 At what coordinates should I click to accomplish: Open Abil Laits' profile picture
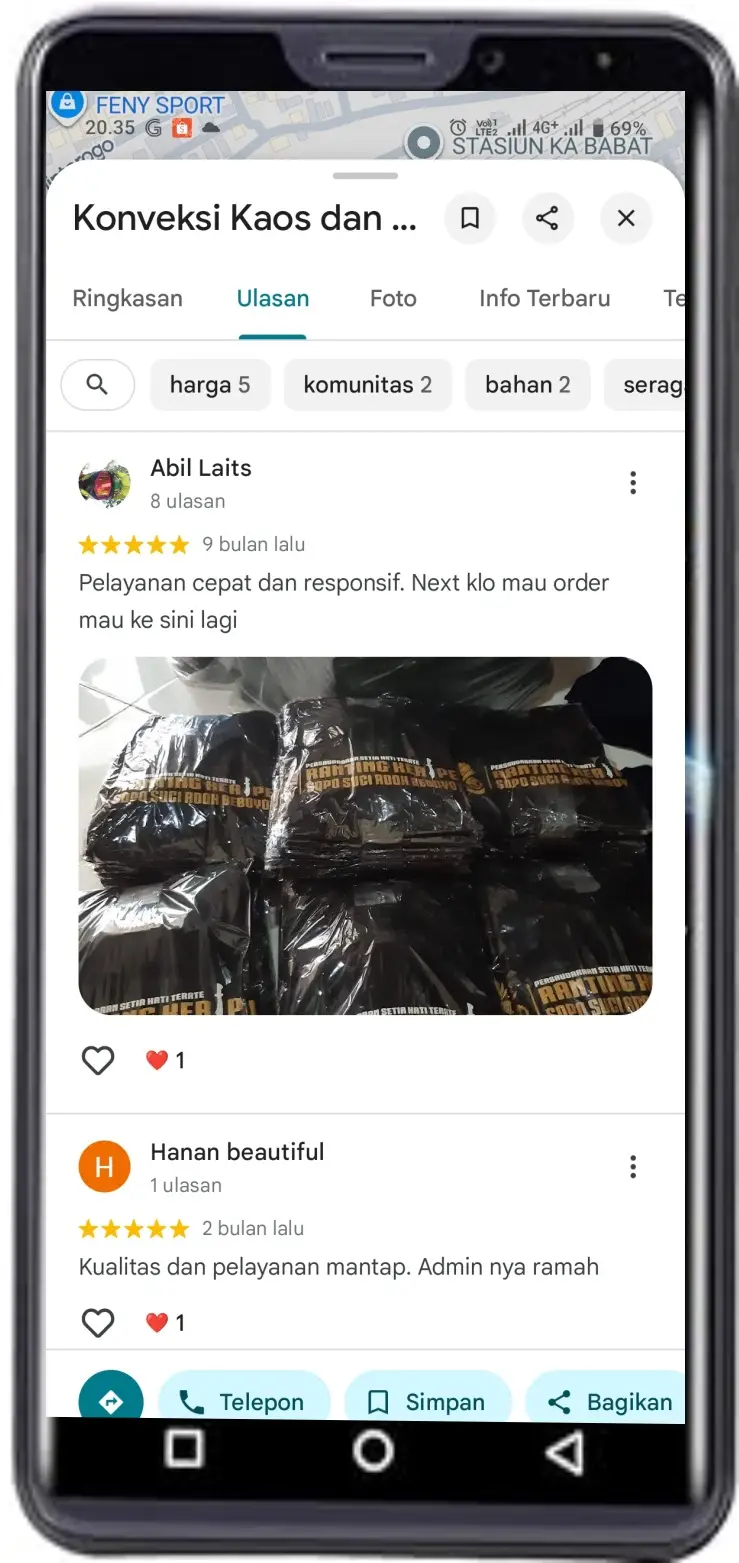click(x=104, y=484)
